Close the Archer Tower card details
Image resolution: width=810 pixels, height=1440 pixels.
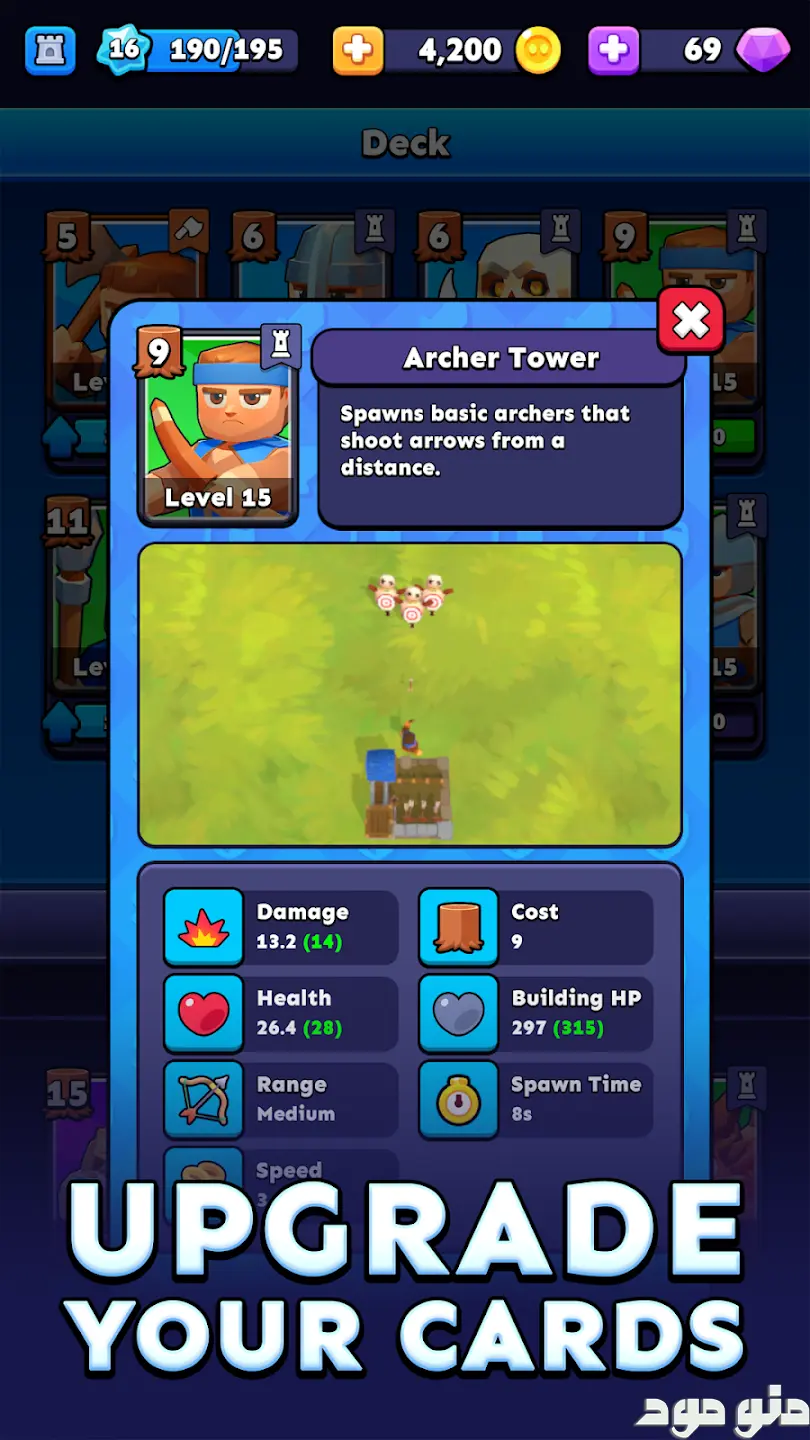pyautogui.click(x=690, y=321)
